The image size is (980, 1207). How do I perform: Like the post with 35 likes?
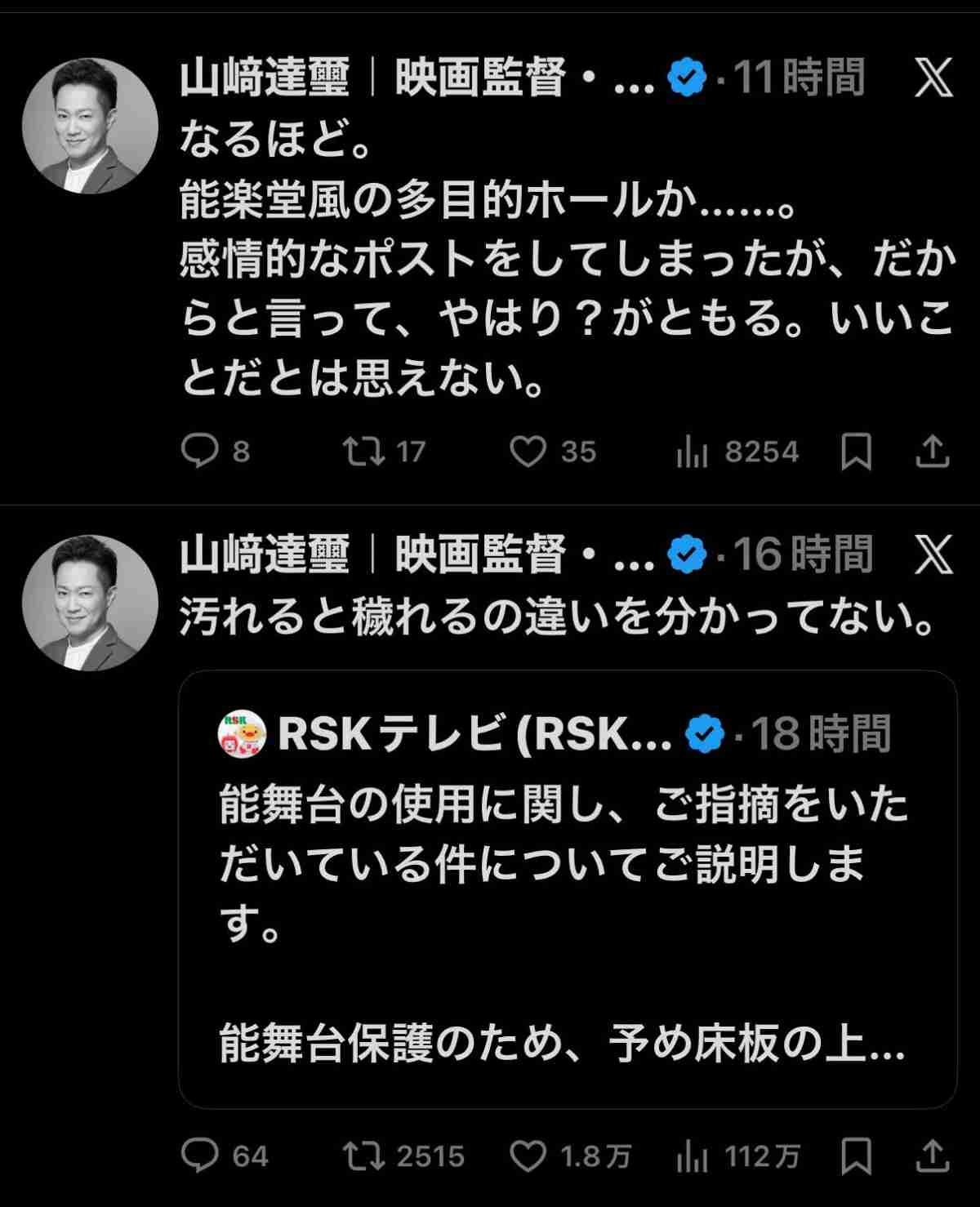tap(528, 451)
